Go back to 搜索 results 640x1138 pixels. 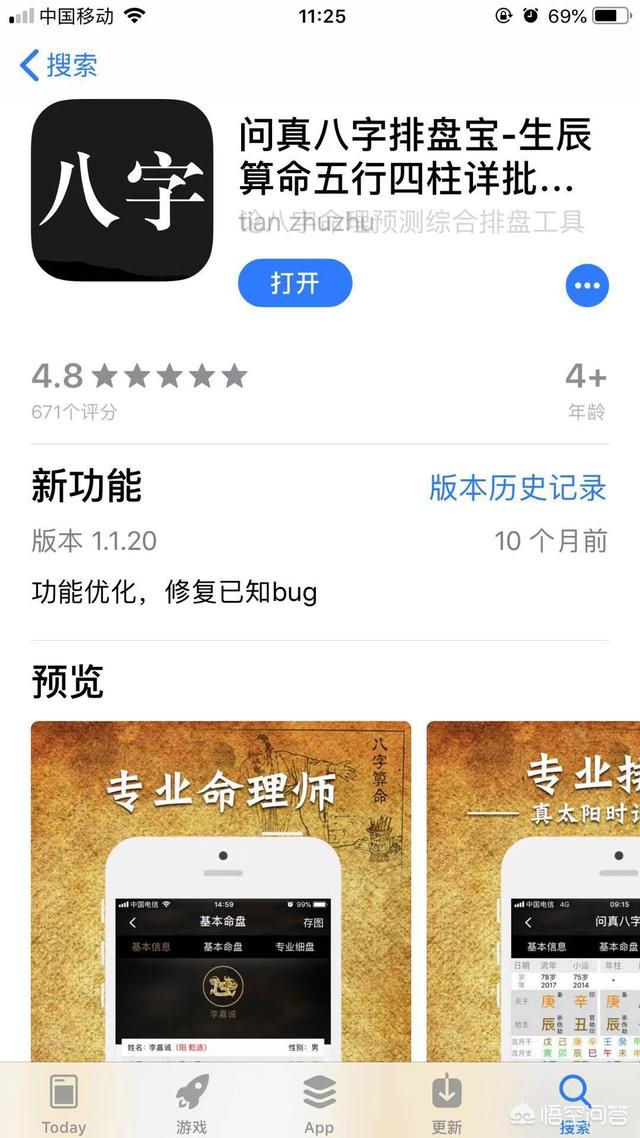point(59,66)
